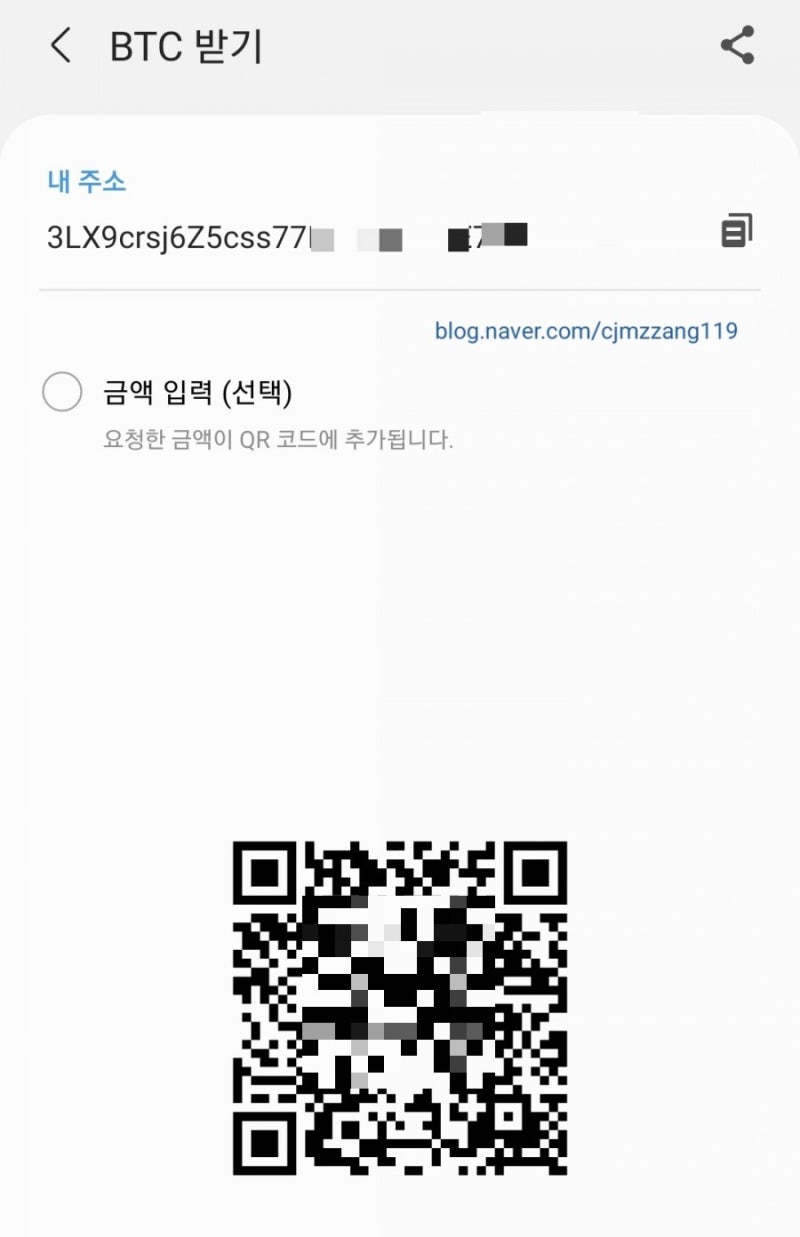Open sharing options via the share icon
The height and width of the screenshot is (1237, 800).
pyautogui.click(x=737, y=45)
